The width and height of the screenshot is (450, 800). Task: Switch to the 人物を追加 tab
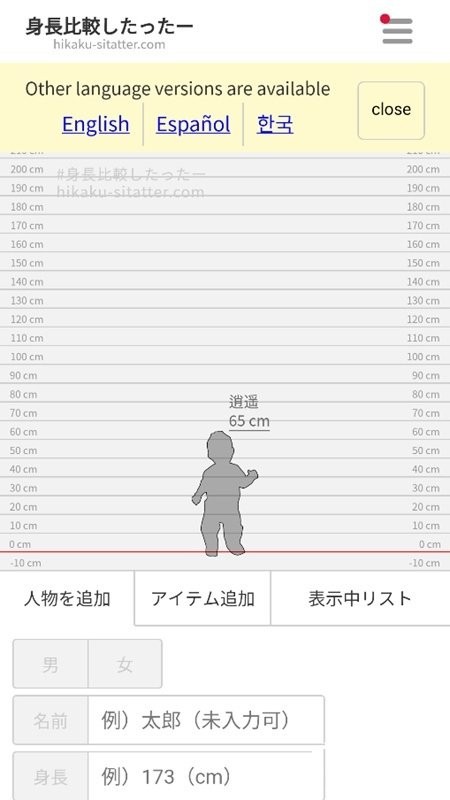click(x=67, y=598)
